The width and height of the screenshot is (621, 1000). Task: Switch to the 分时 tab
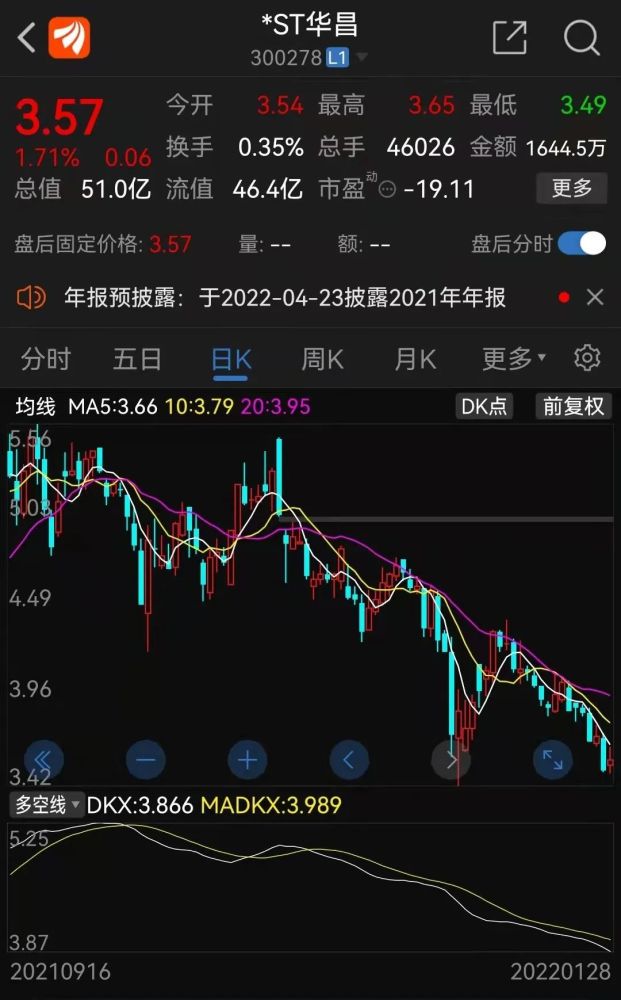click(x=46, y=358)
